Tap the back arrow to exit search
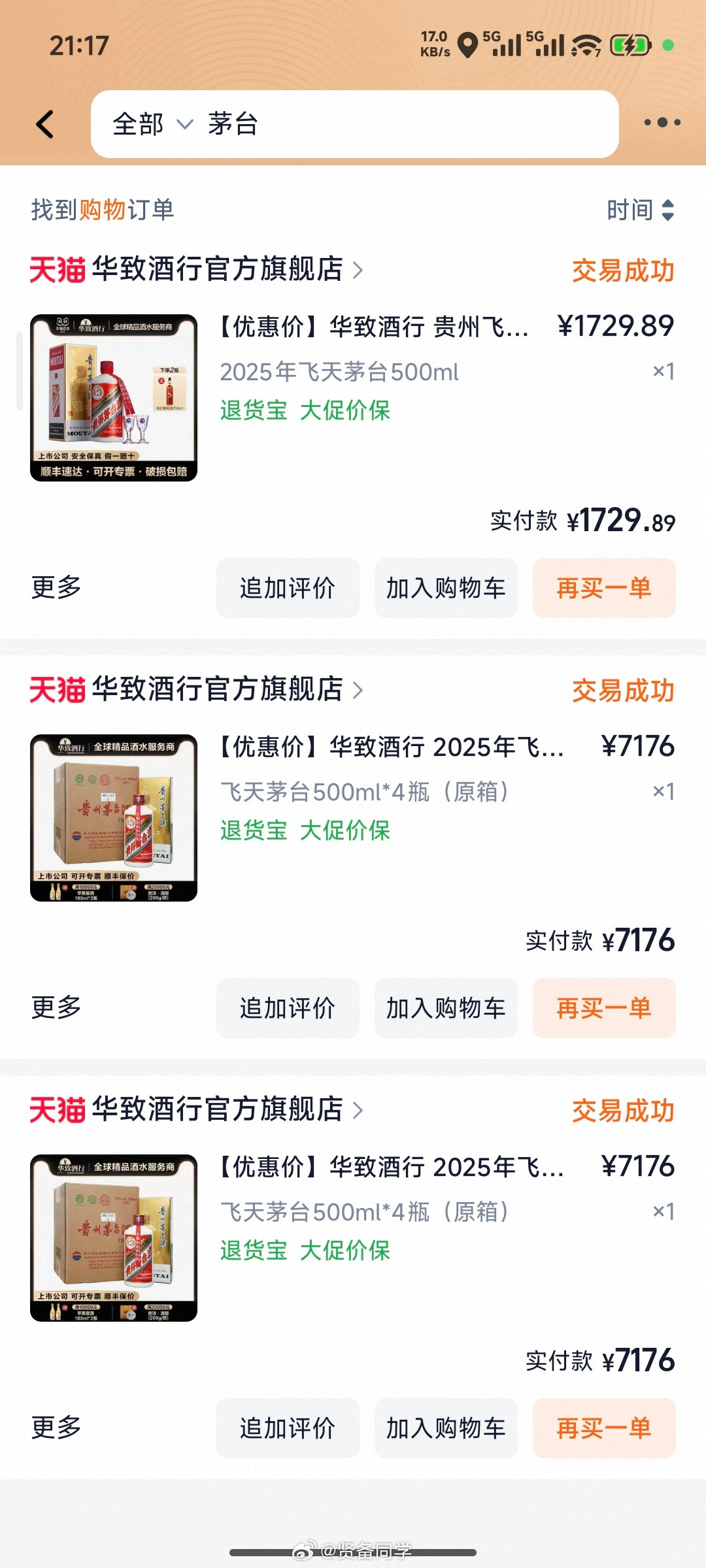 point(44,124)
